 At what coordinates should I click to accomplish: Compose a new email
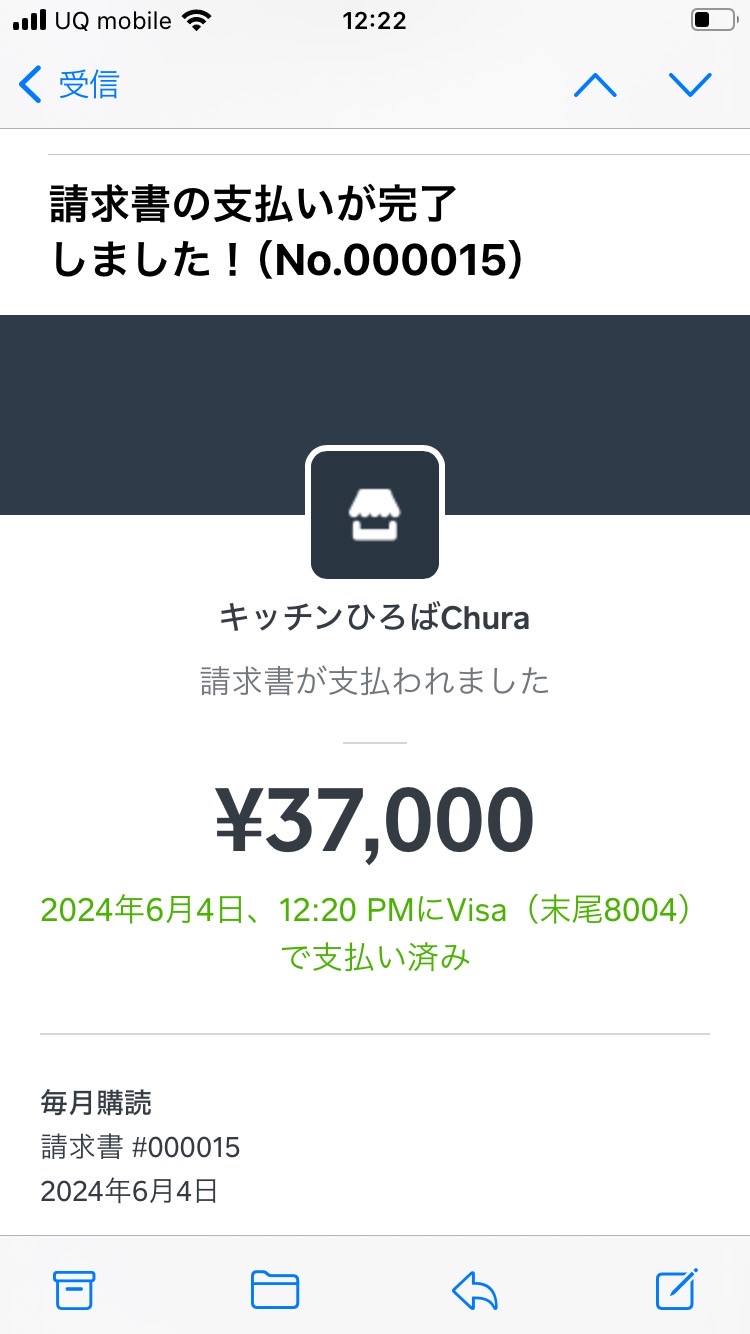tap(677, 1289)
